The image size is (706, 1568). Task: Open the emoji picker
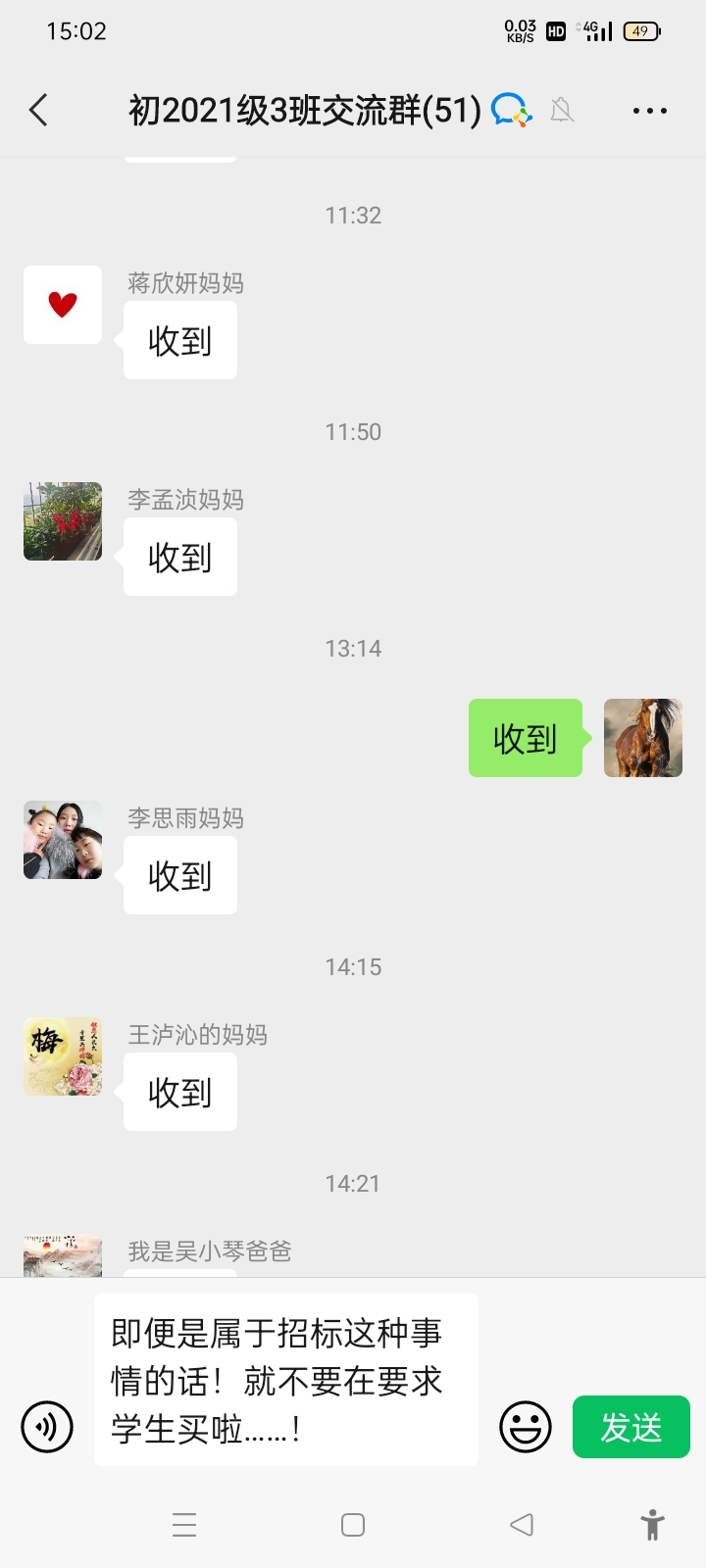pos(526,1426)
